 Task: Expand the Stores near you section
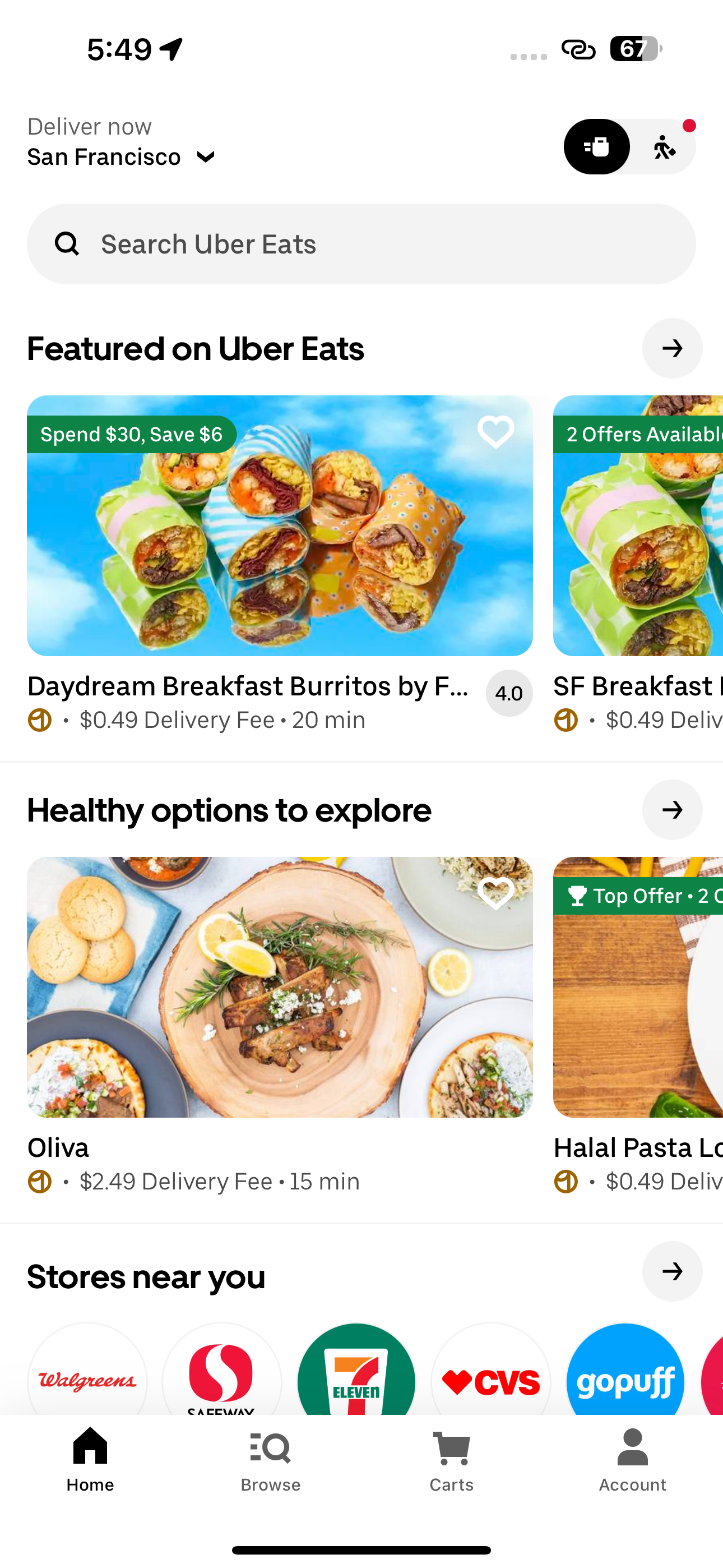(x=672, y=1271)
